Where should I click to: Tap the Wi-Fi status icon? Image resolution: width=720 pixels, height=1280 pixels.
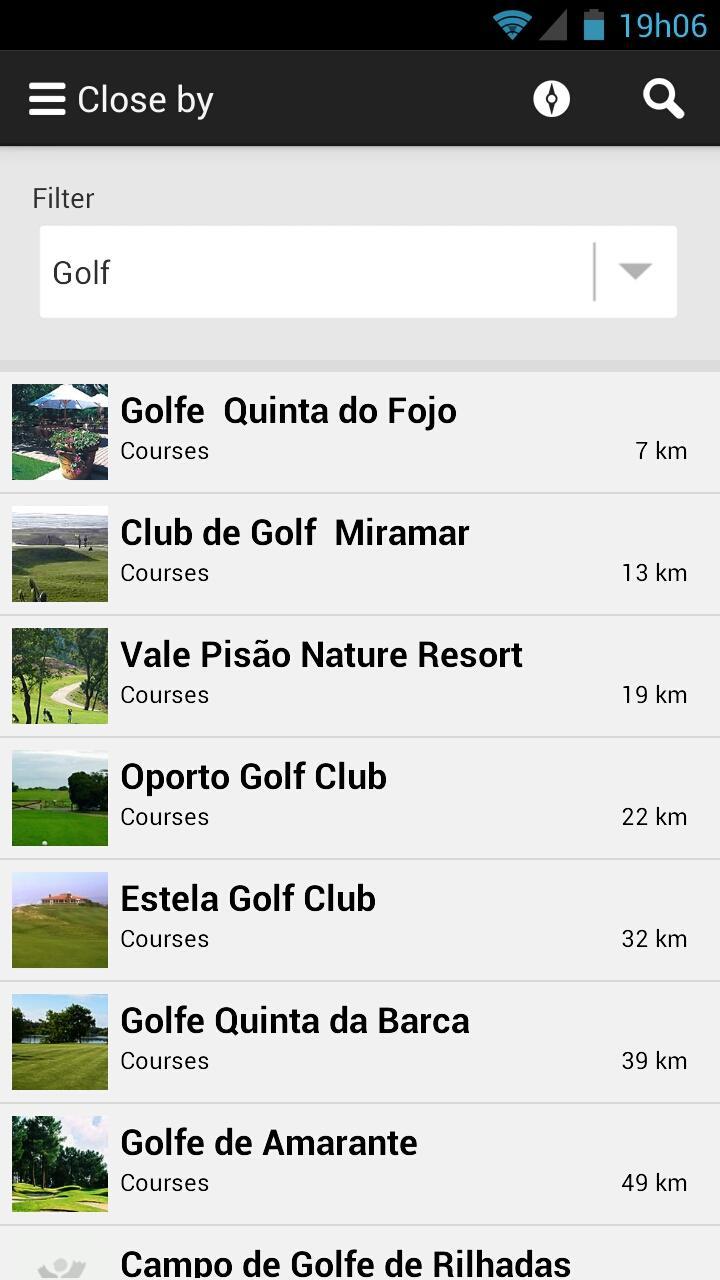(x=510, y=24)
